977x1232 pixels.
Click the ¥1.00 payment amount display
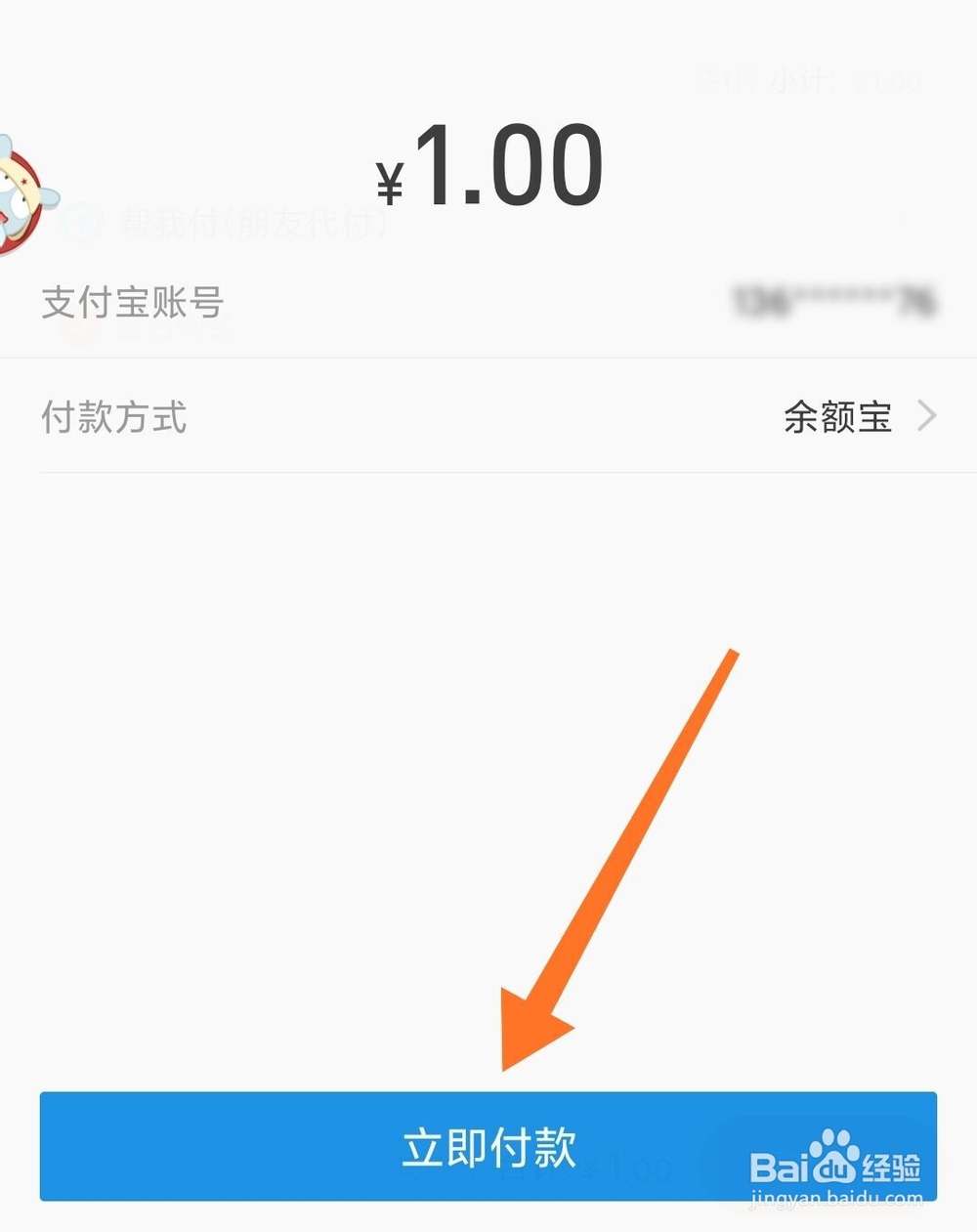(488, 166)
